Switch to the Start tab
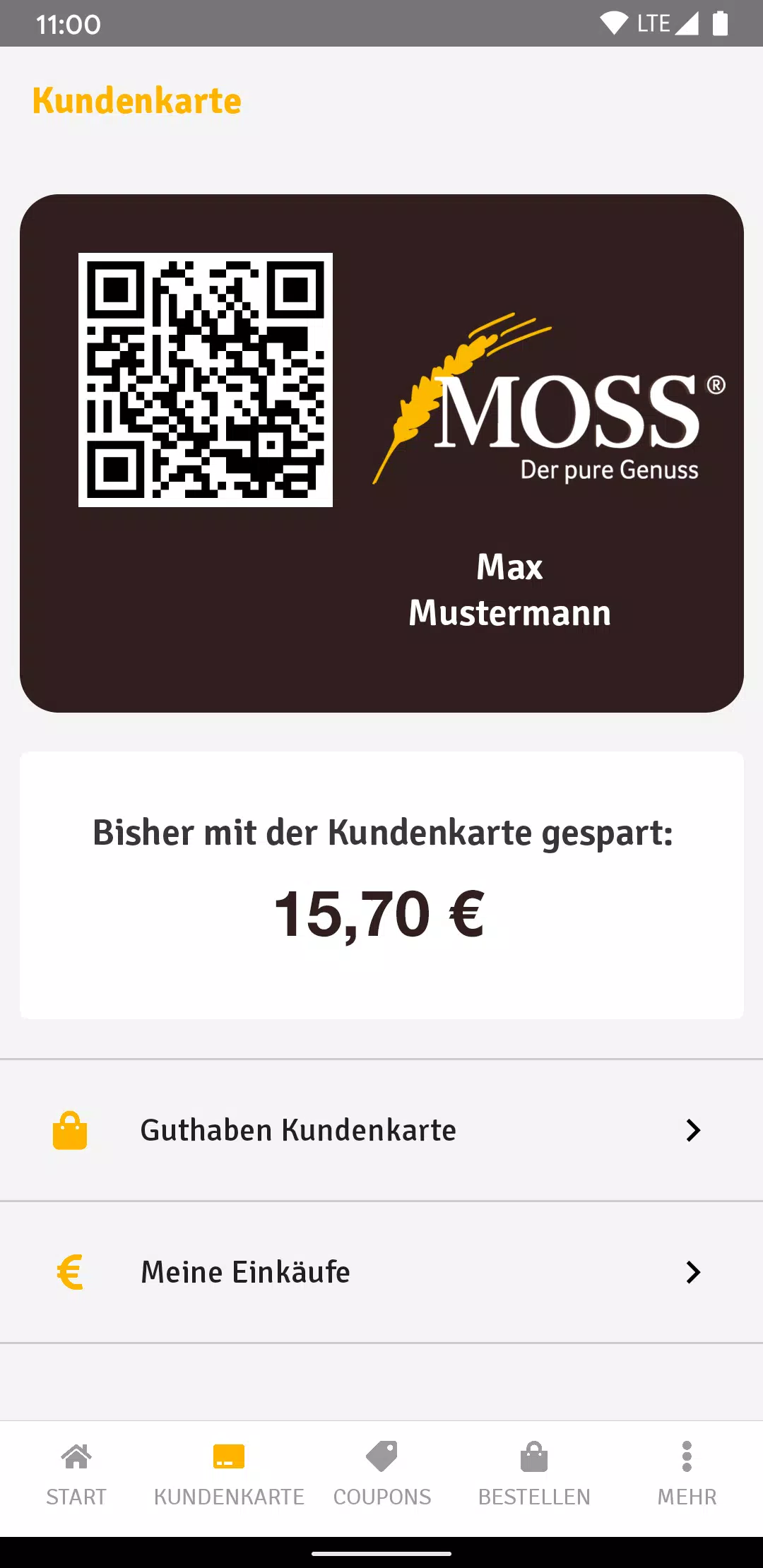Screen dimensions: 763x1568 pyautogui.click(x=76, y=1475)
